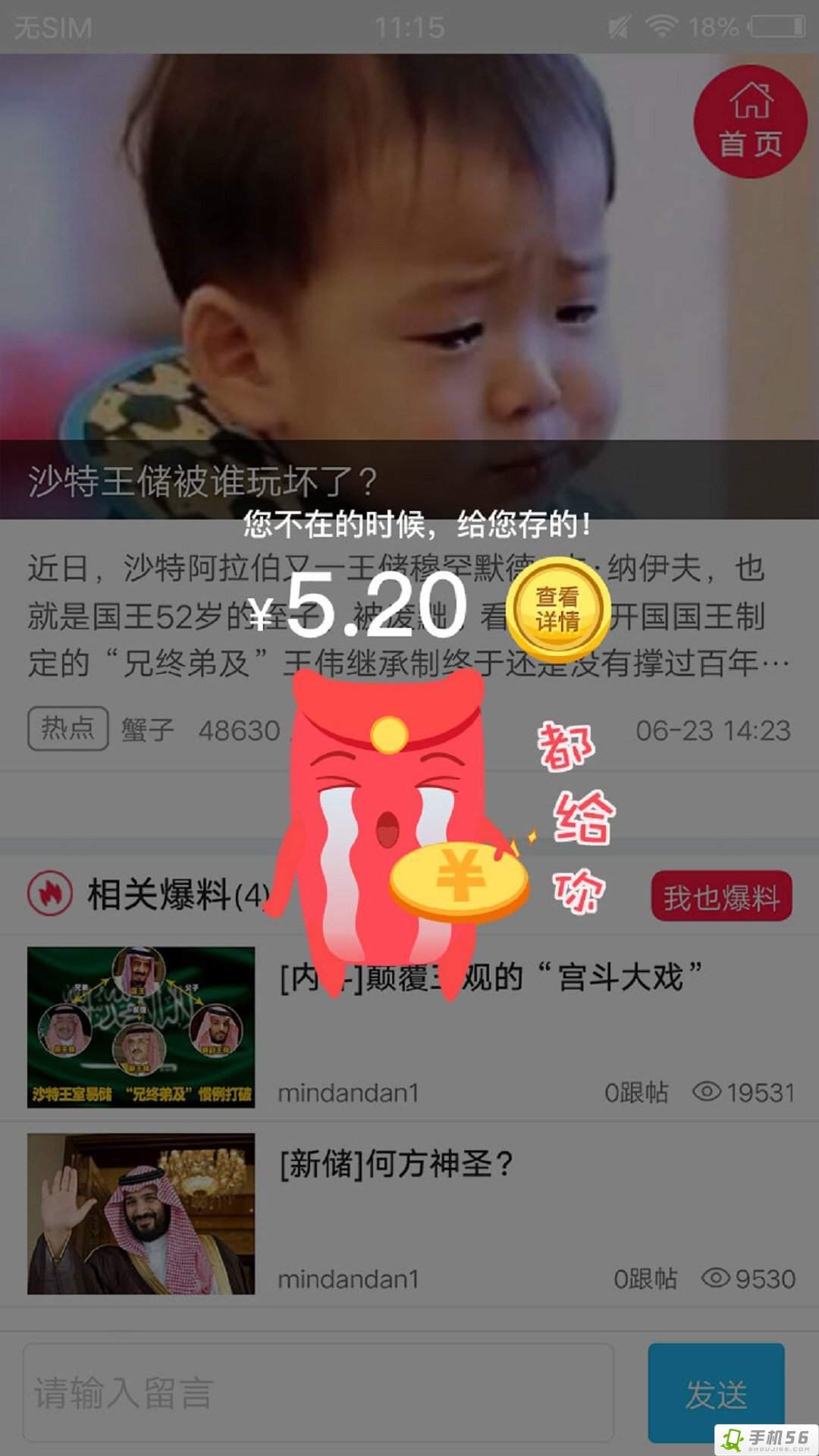Tap 我也爆料 button

point(721,897)
